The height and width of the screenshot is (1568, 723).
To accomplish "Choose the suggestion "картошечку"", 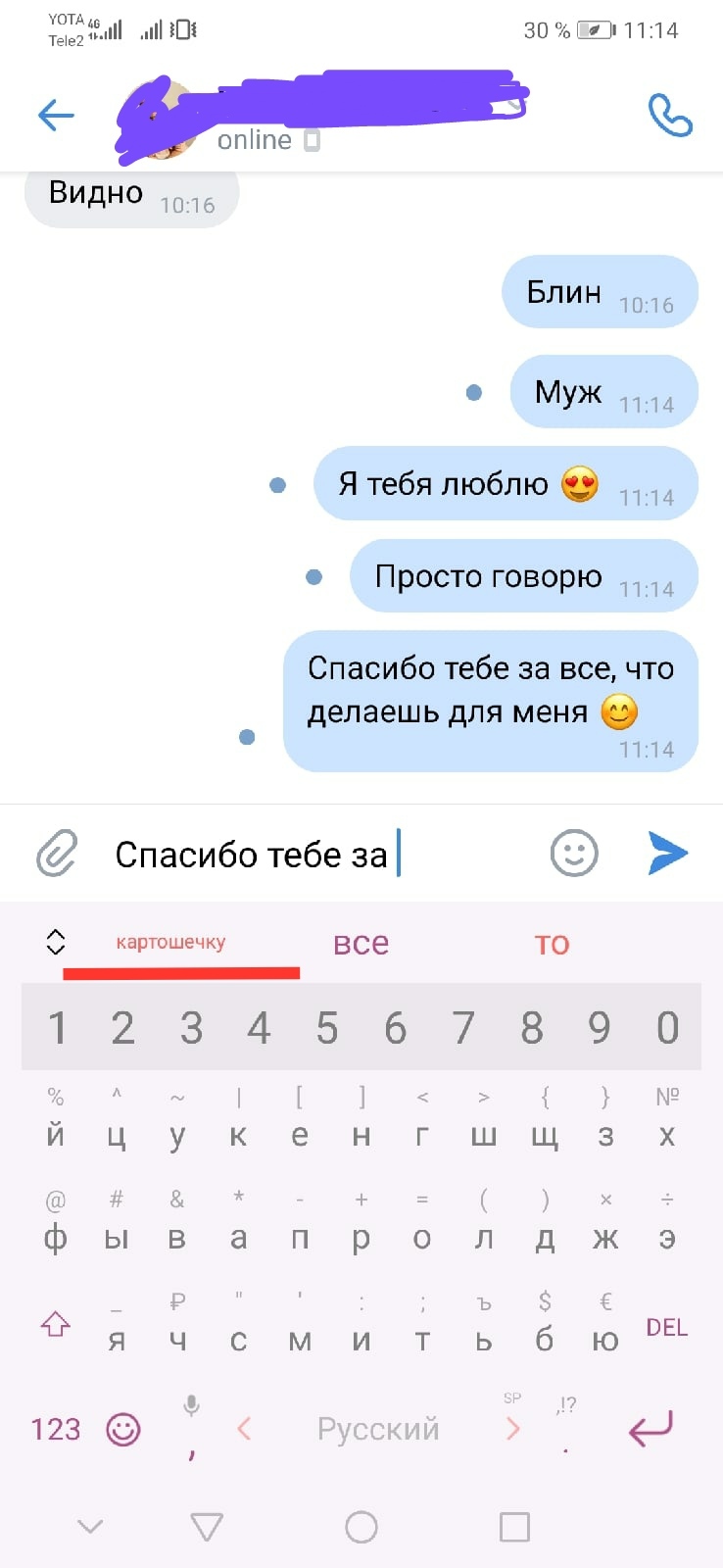I will (x=170, y=943).
